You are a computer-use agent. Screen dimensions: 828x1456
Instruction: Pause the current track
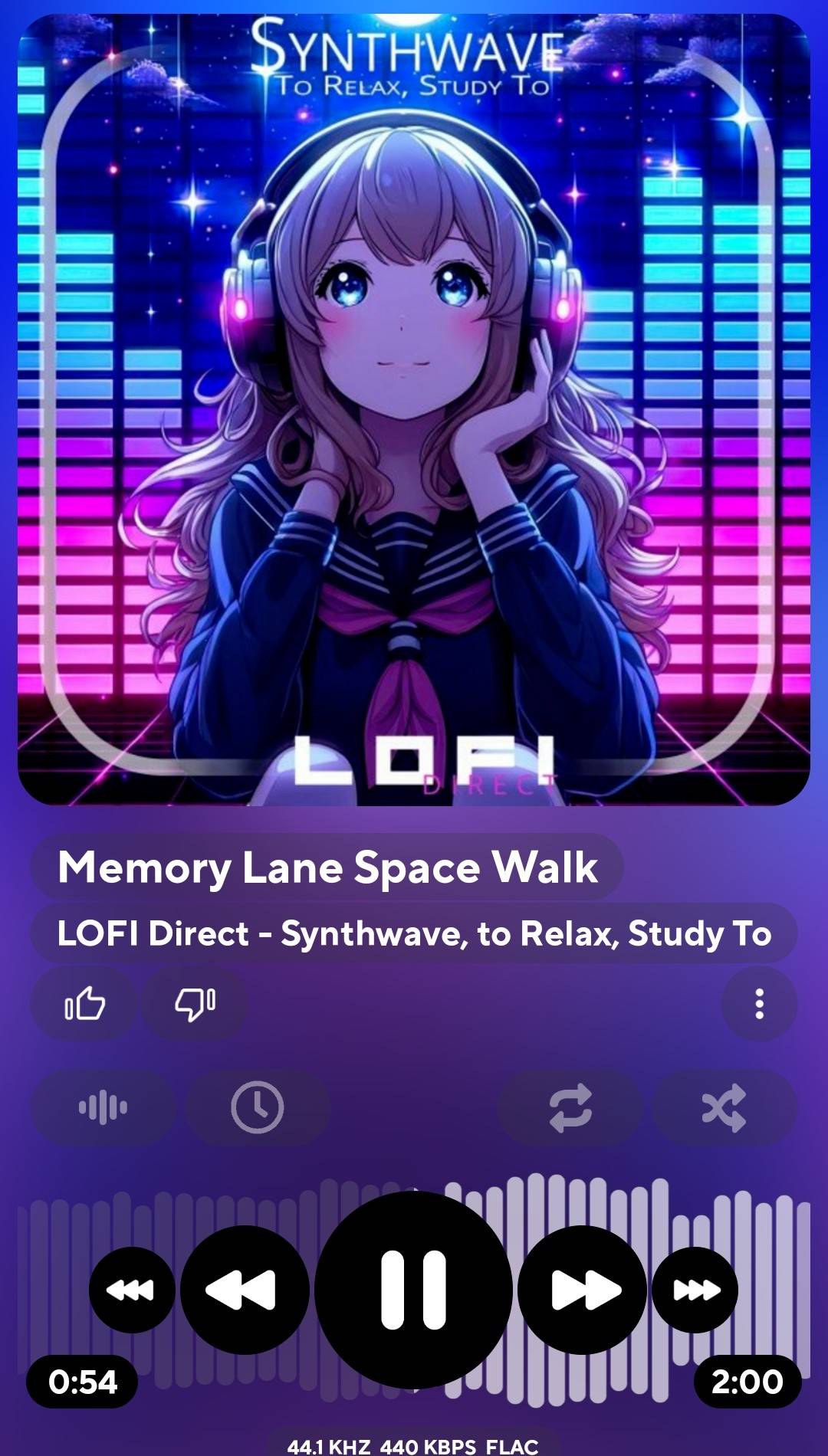point(414,1290)
